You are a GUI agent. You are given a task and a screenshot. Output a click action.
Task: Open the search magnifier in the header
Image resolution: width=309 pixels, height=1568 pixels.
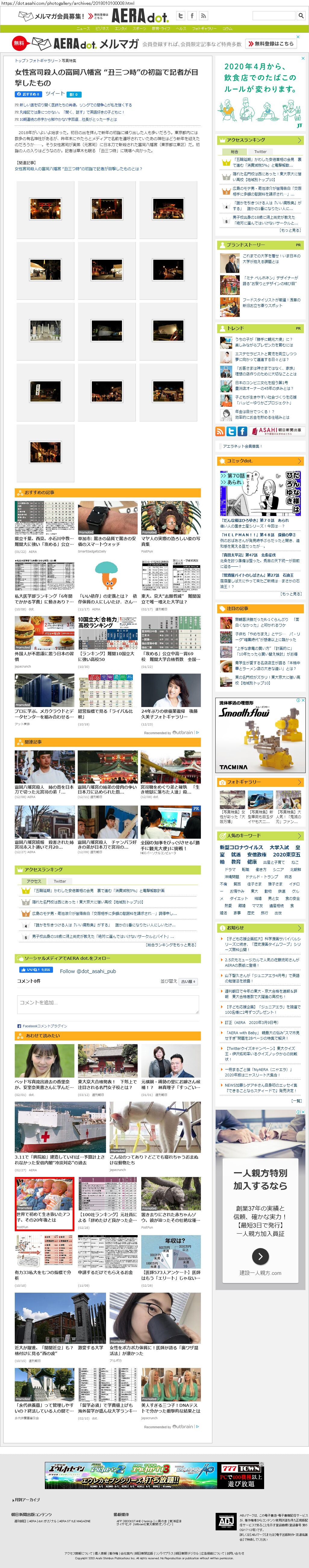[301, 16]
